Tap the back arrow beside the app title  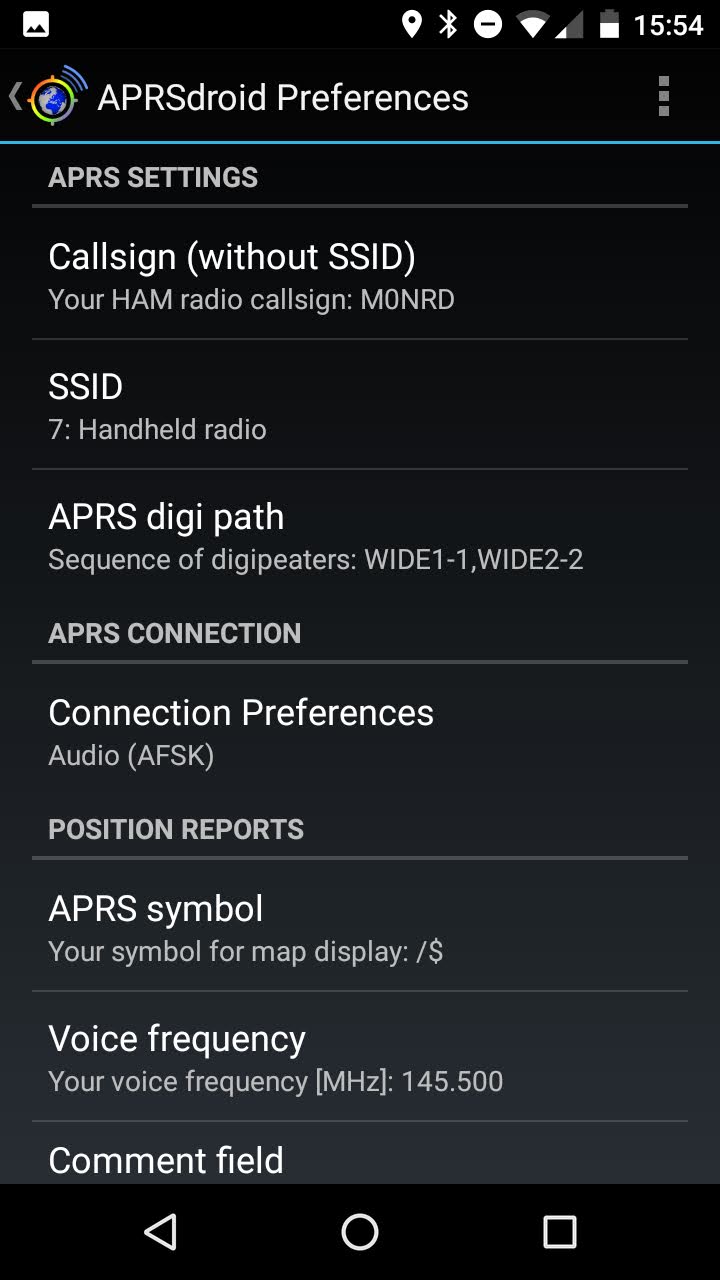(17, 96)
